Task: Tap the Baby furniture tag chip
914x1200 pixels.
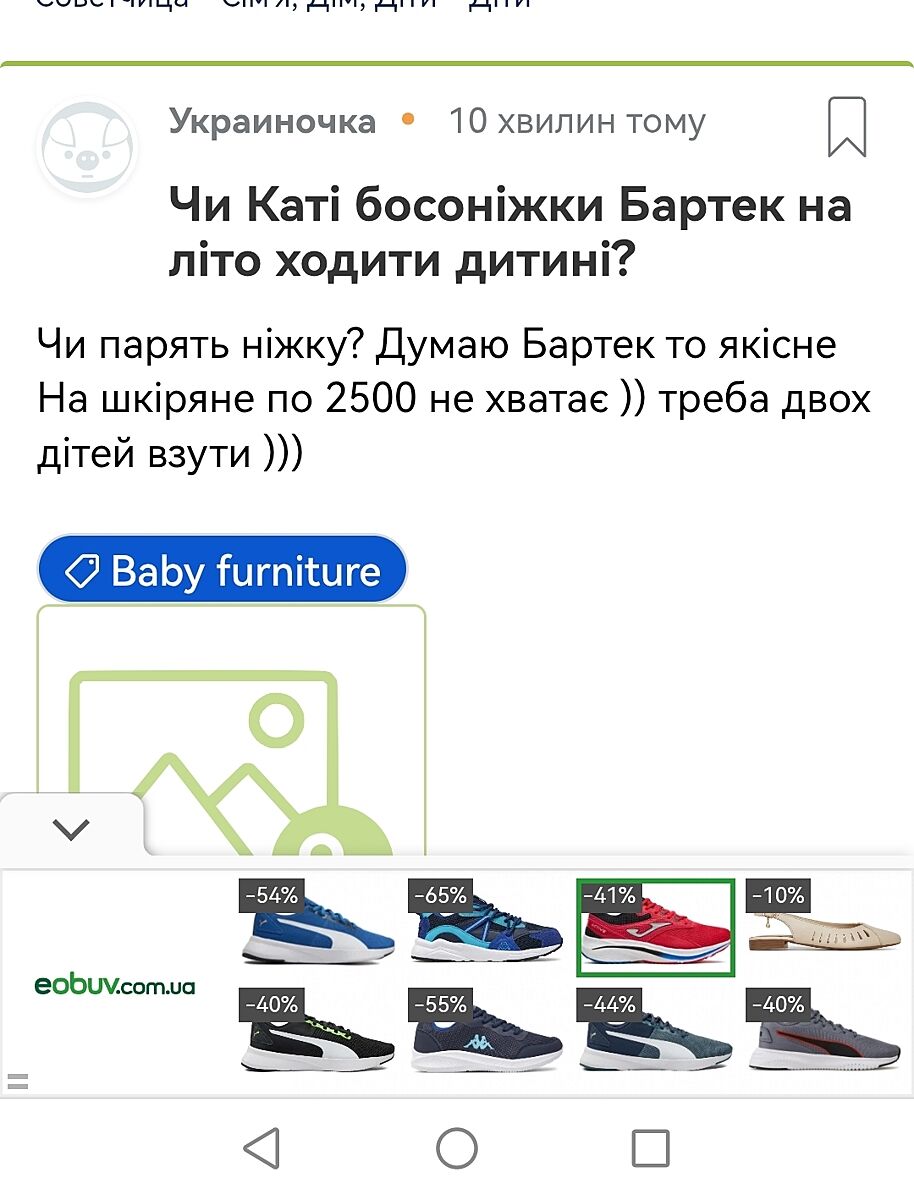Action: (222, 571)
